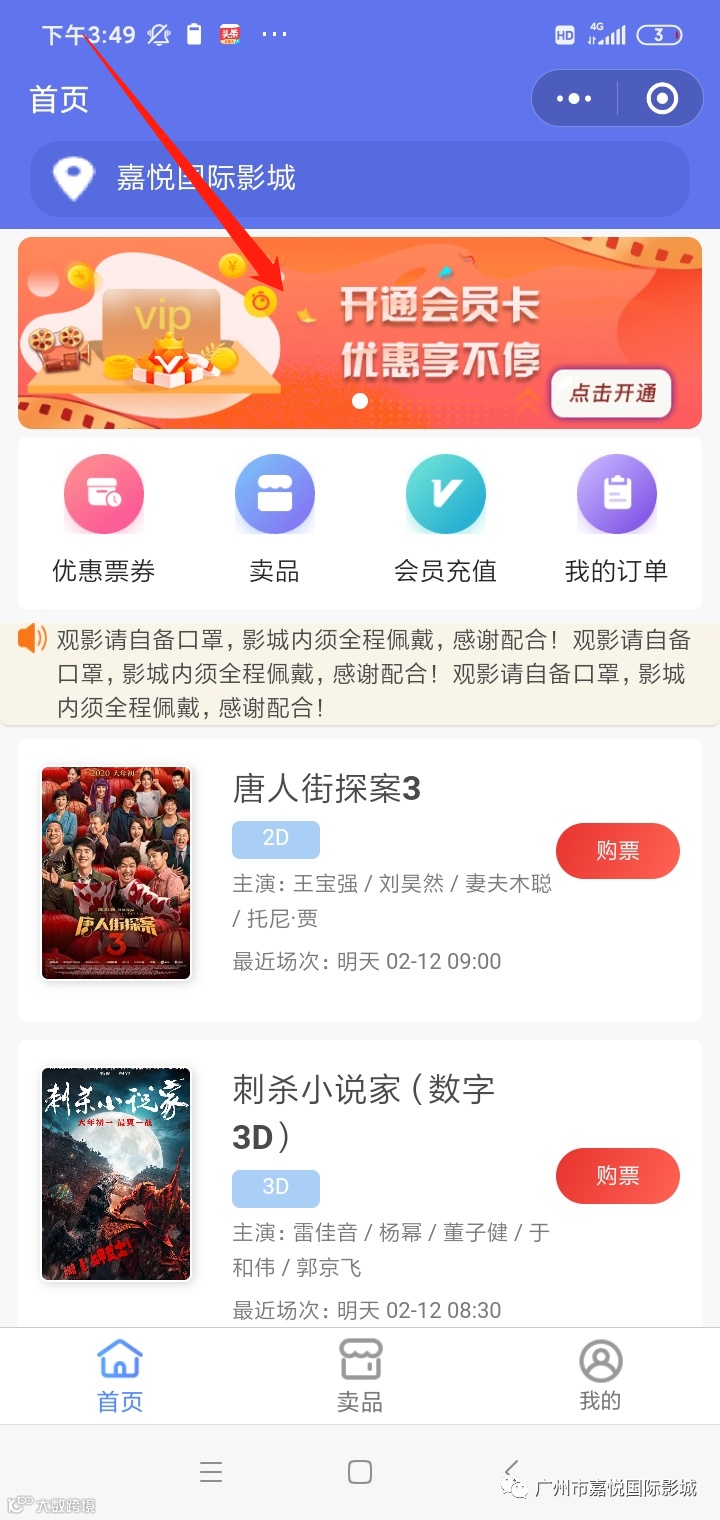Select the 嘉悦国际影城 cinema location

click(x=360, y=179)
